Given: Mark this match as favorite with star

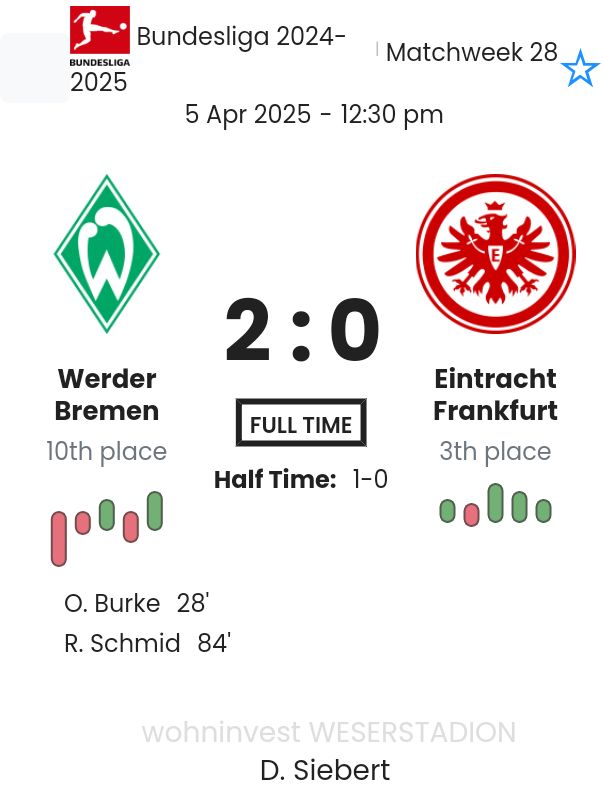Looking at the screenshot, I should pos(580,70).
